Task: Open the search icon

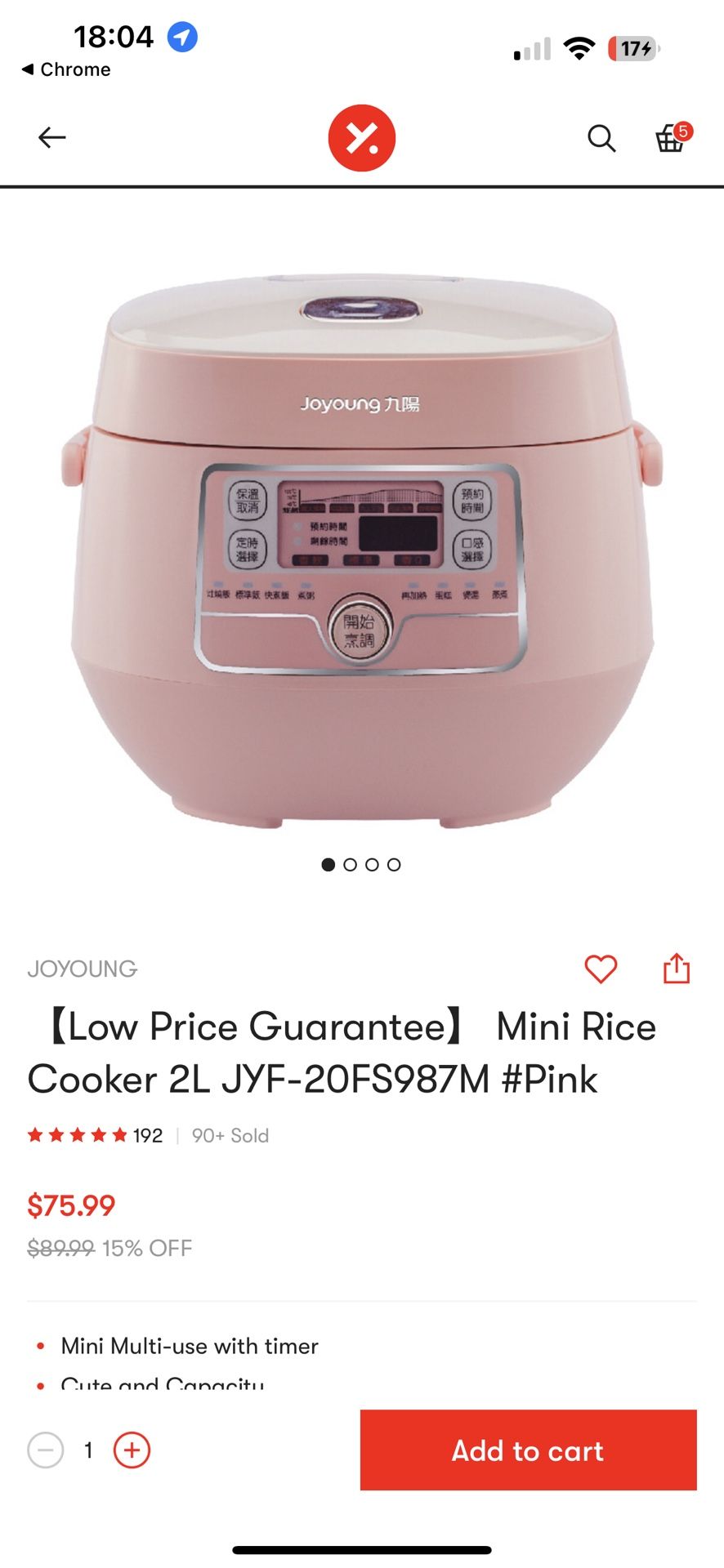Action: point(602,139)
